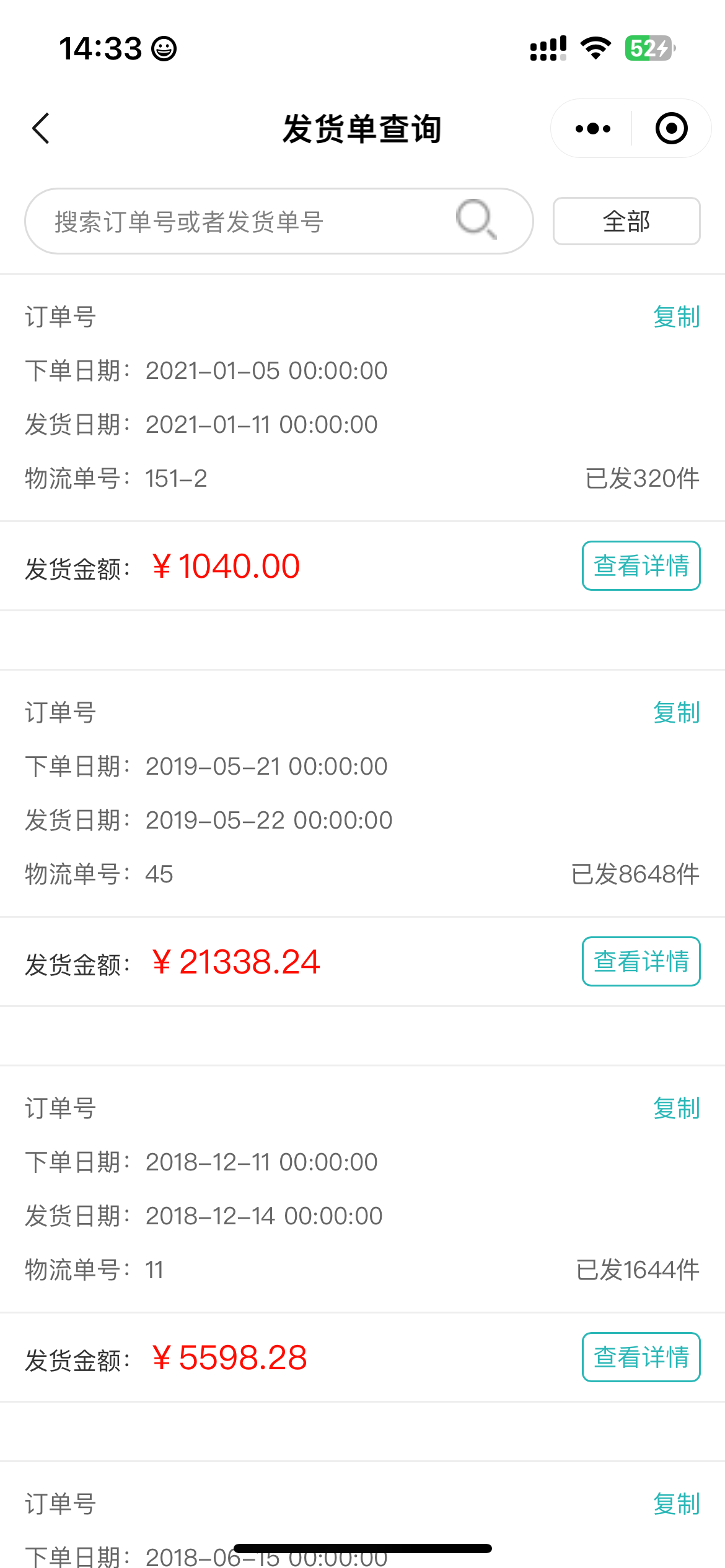Copy the order number dated 2018-06-15

point(676,1504)
